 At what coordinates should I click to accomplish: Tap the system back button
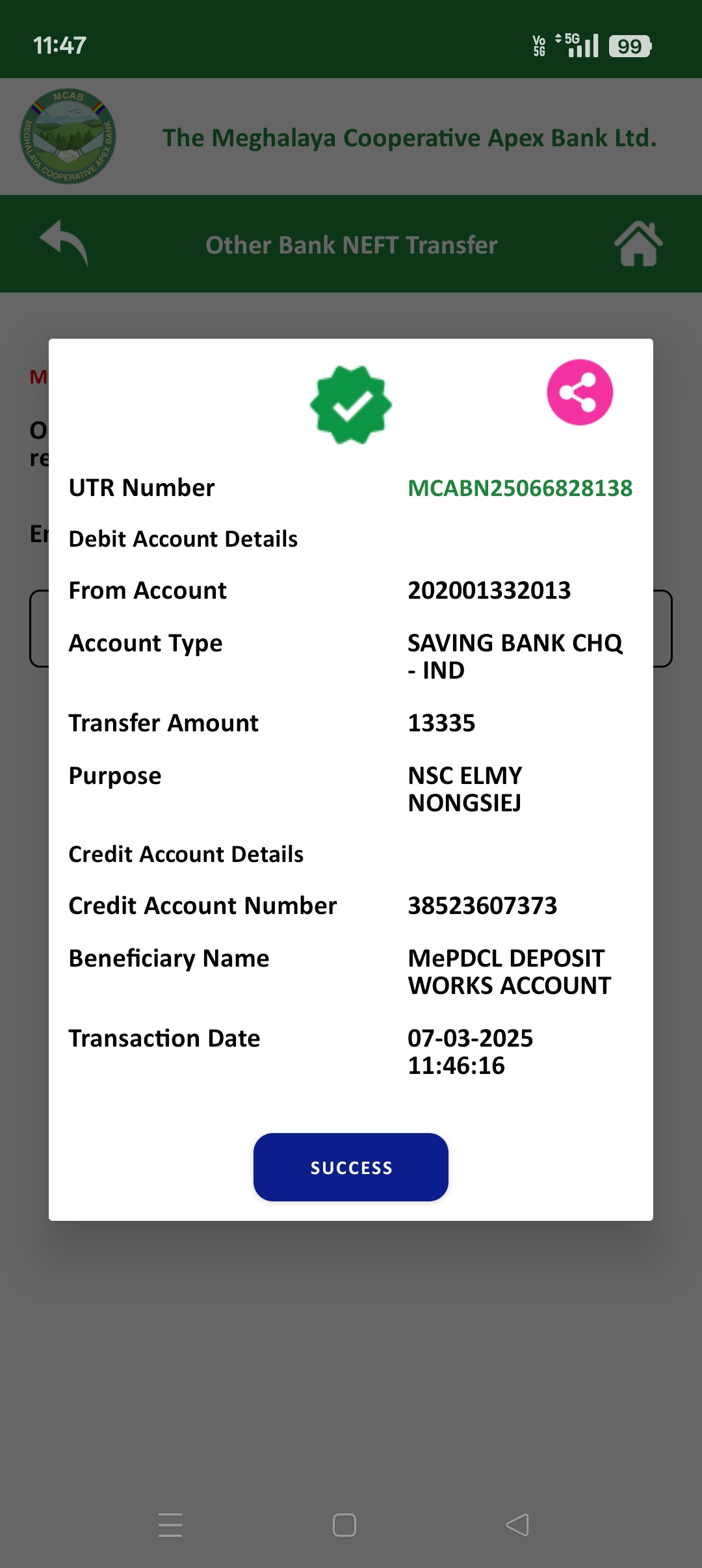tap(517, 1525)
